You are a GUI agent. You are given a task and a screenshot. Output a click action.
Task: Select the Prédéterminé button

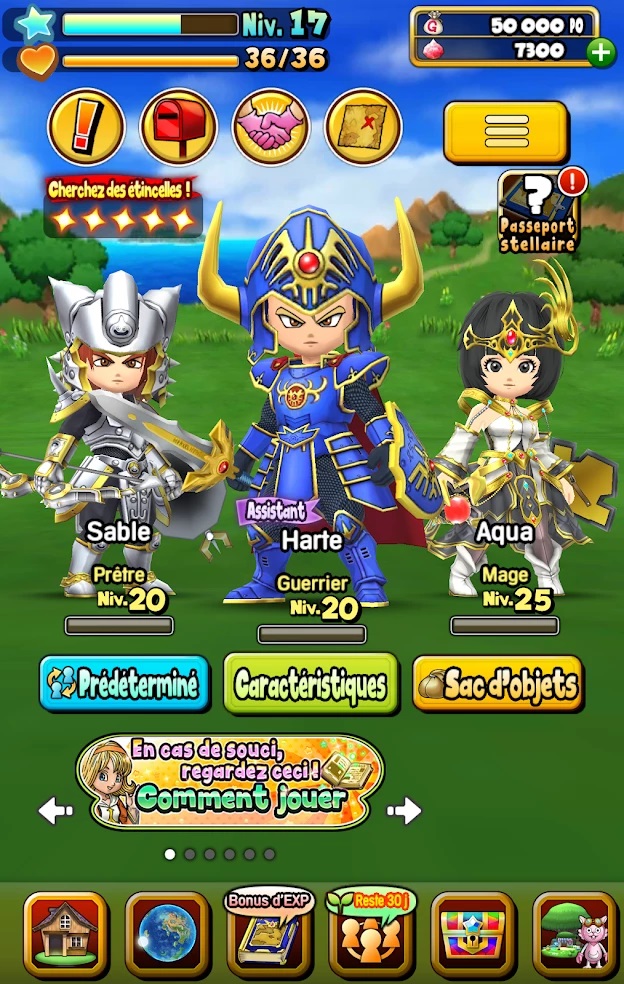click(125, 684)
